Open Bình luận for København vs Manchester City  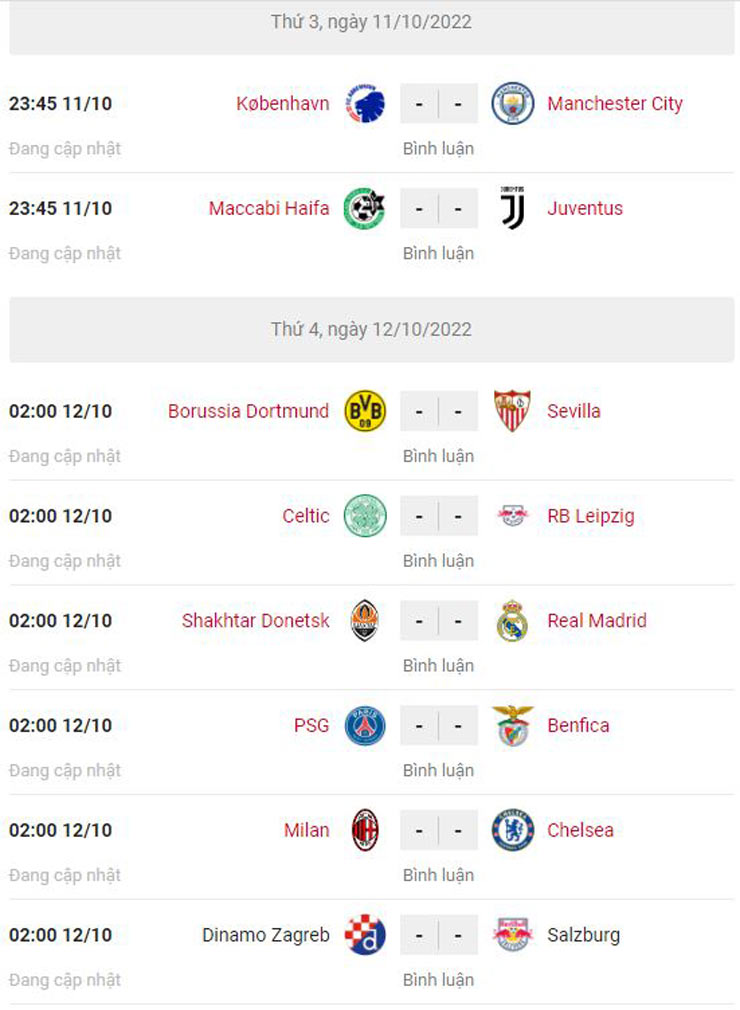(438, 149)
